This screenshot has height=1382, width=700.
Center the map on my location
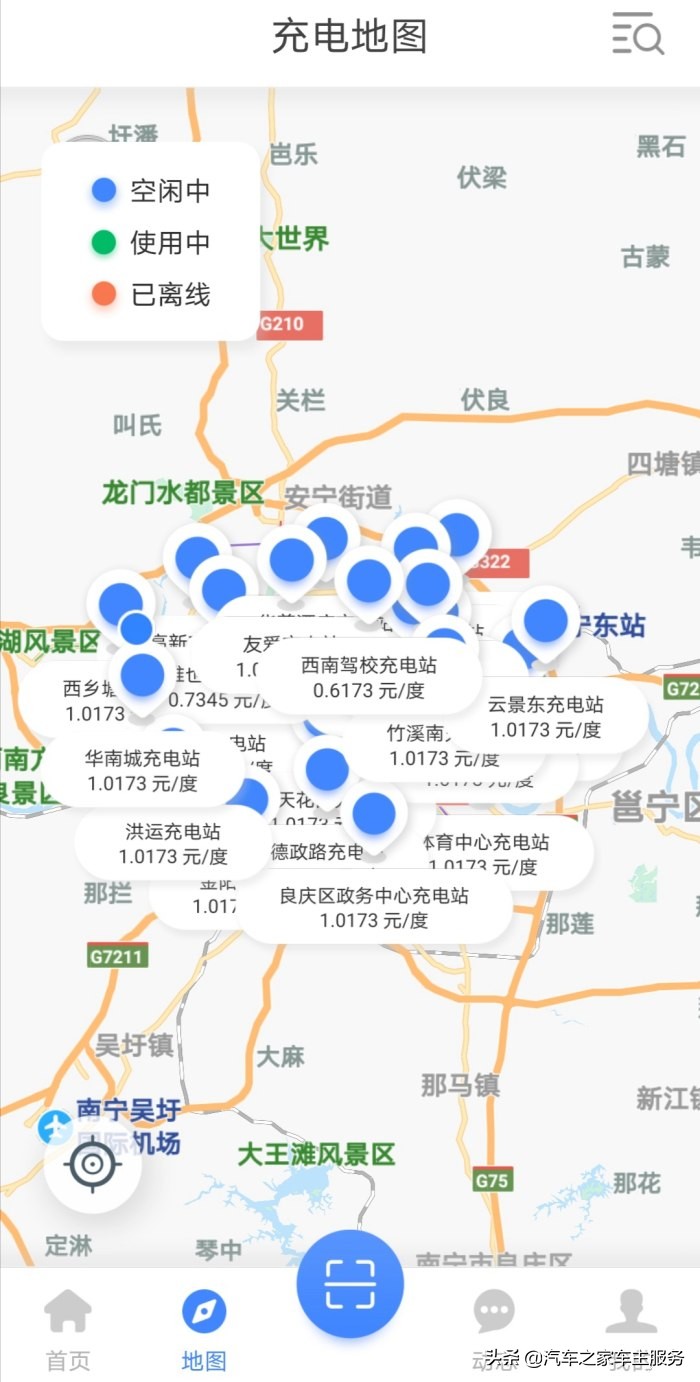tap(93, 1164)
